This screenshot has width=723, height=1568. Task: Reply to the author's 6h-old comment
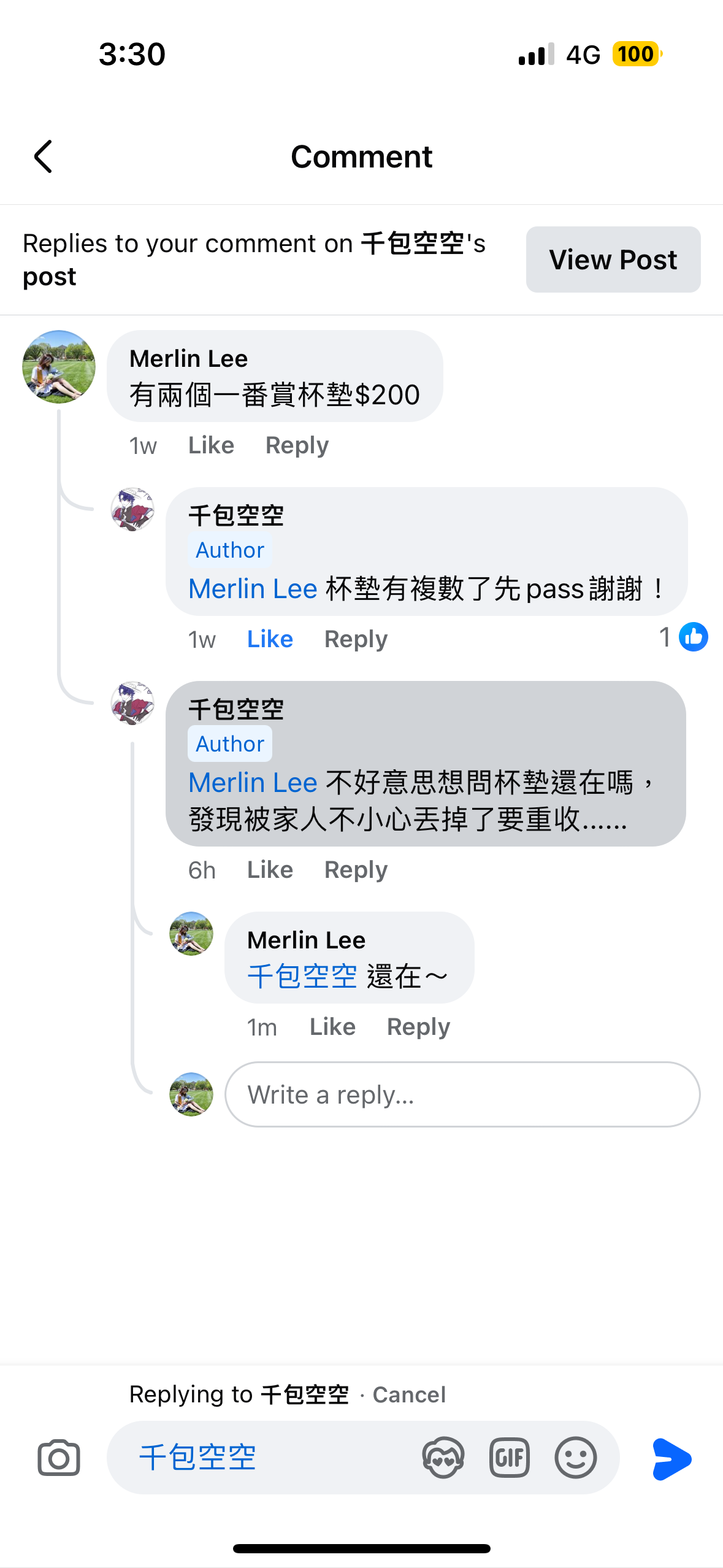(x=356, y=870)
